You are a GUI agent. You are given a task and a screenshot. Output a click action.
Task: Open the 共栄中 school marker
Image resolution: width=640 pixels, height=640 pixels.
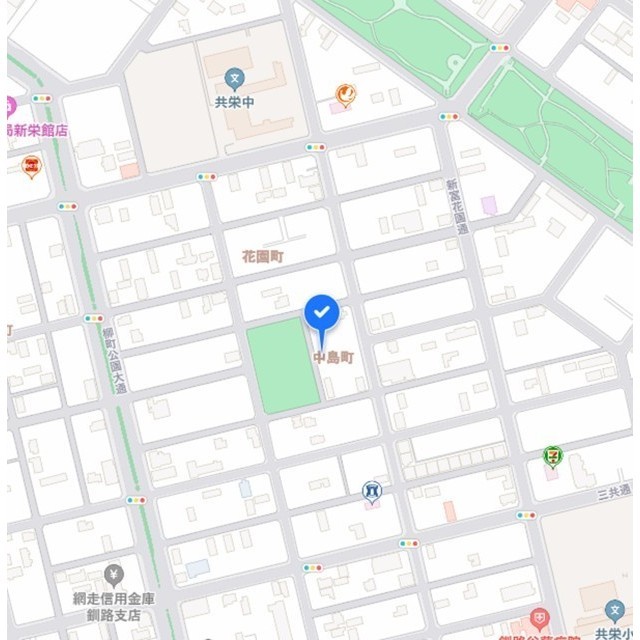[x=235, y=78]
